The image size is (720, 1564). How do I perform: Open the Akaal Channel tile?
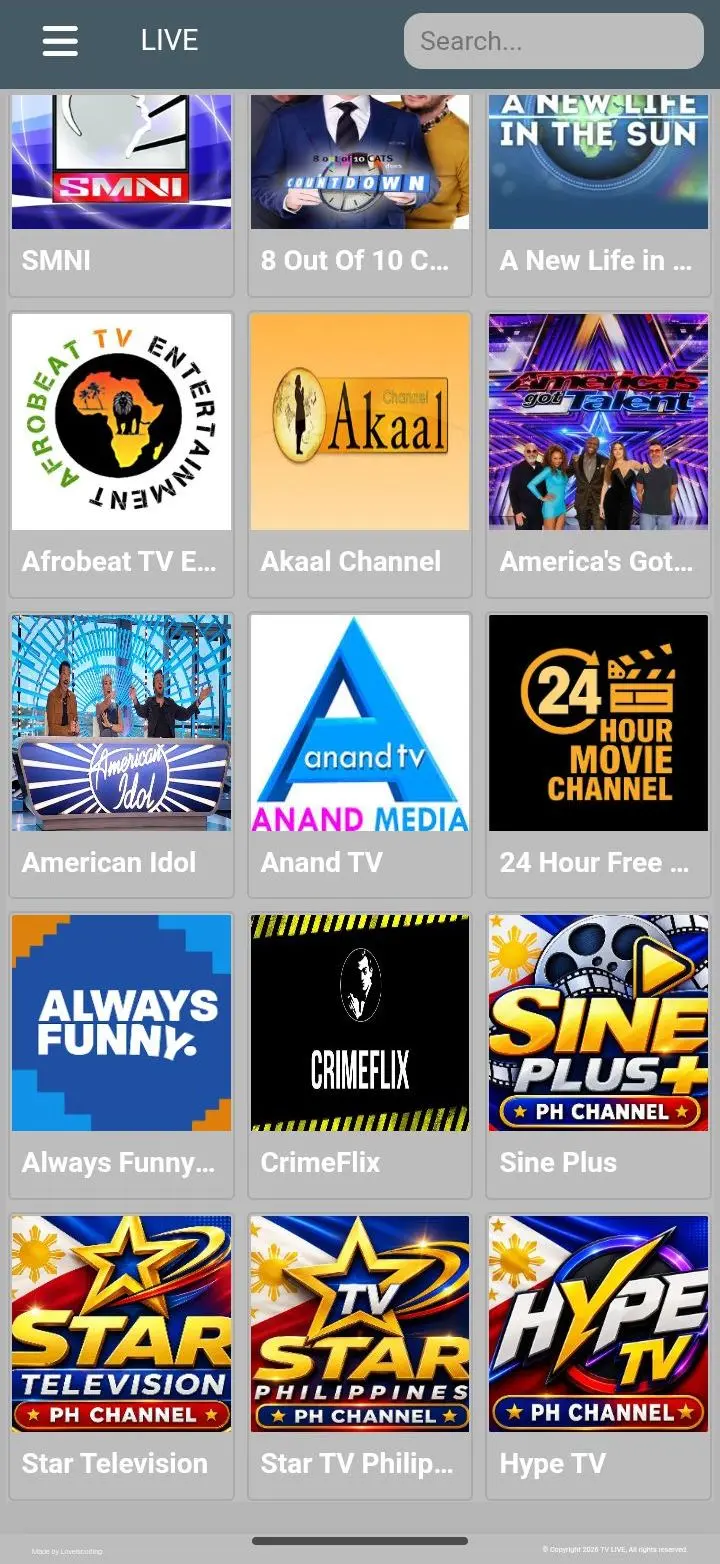coord(360,455)
